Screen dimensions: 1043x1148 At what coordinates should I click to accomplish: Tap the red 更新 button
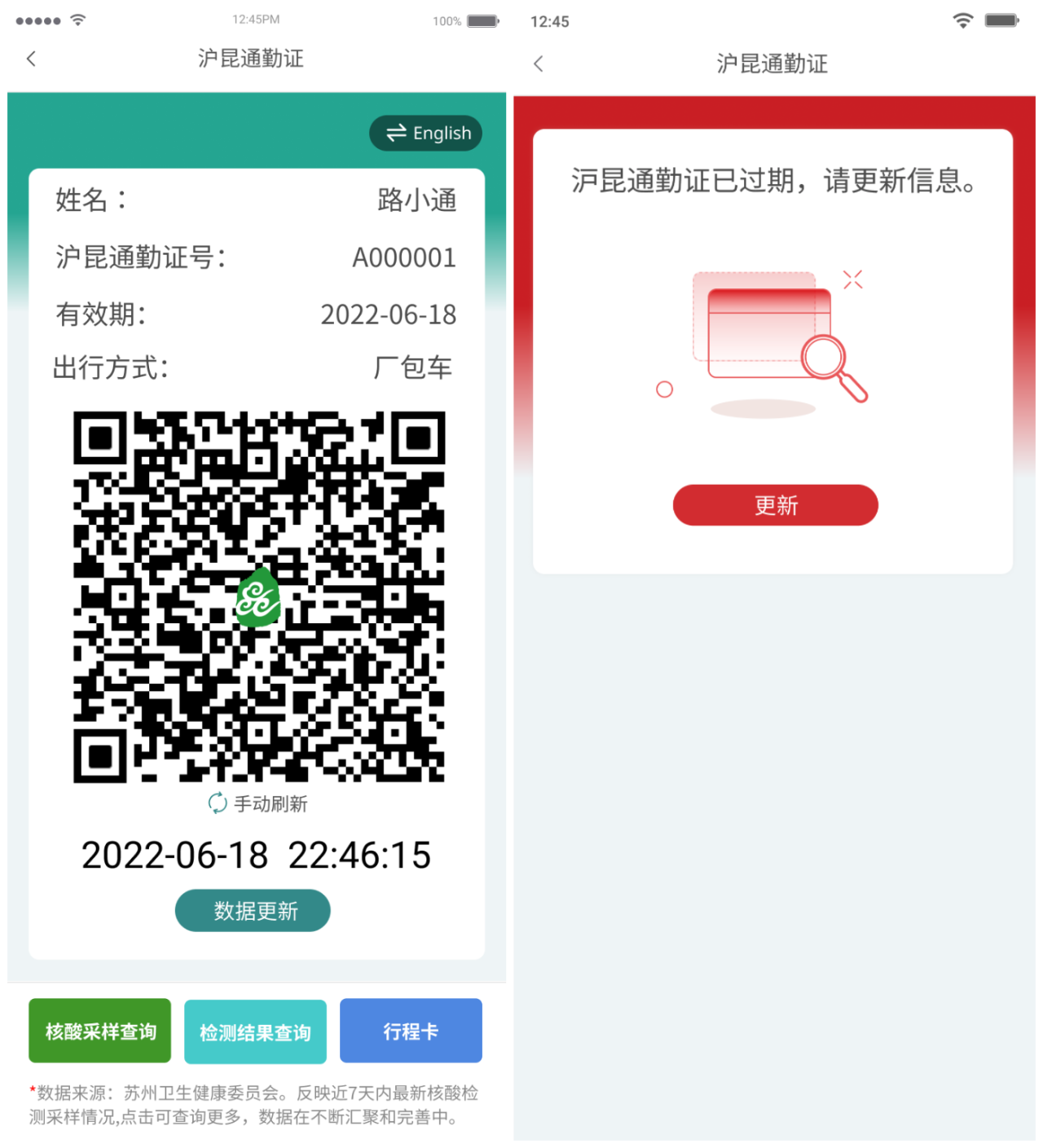tap(775, 505)
